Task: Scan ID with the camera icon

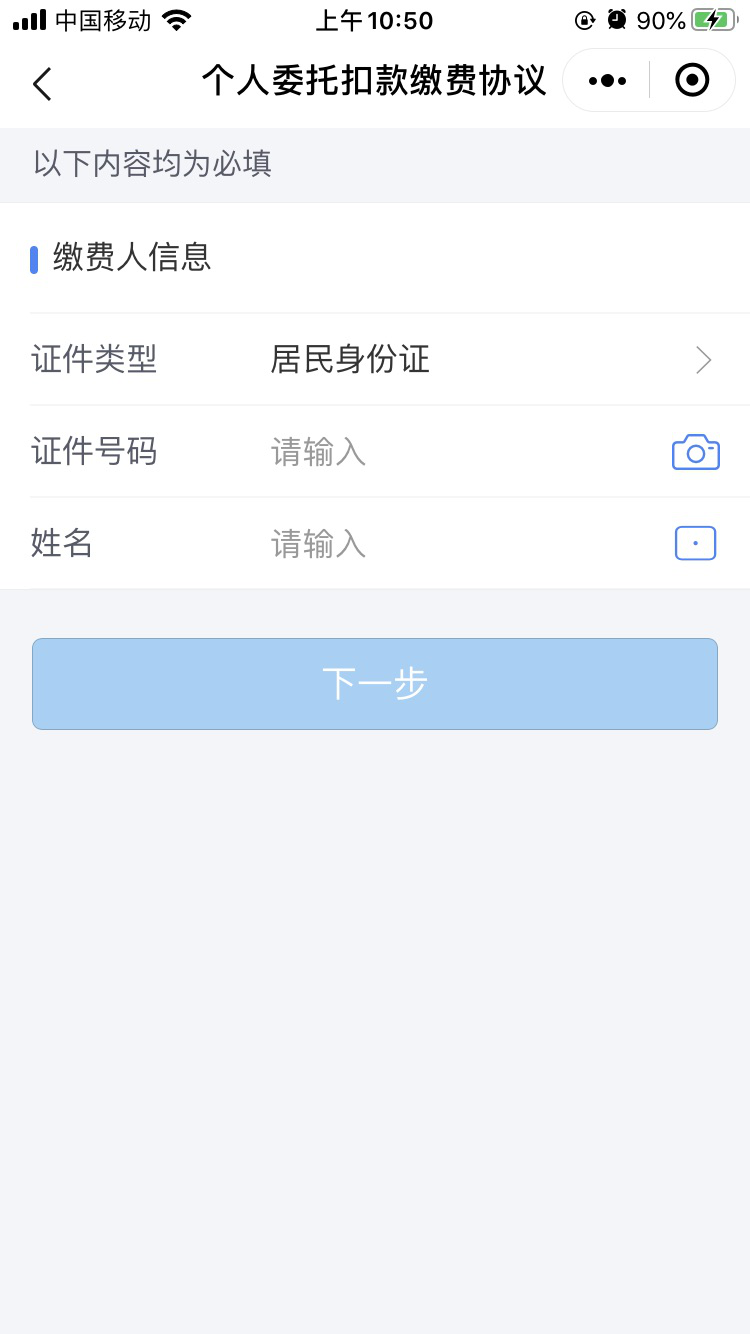Action: [x=696, y=452]
